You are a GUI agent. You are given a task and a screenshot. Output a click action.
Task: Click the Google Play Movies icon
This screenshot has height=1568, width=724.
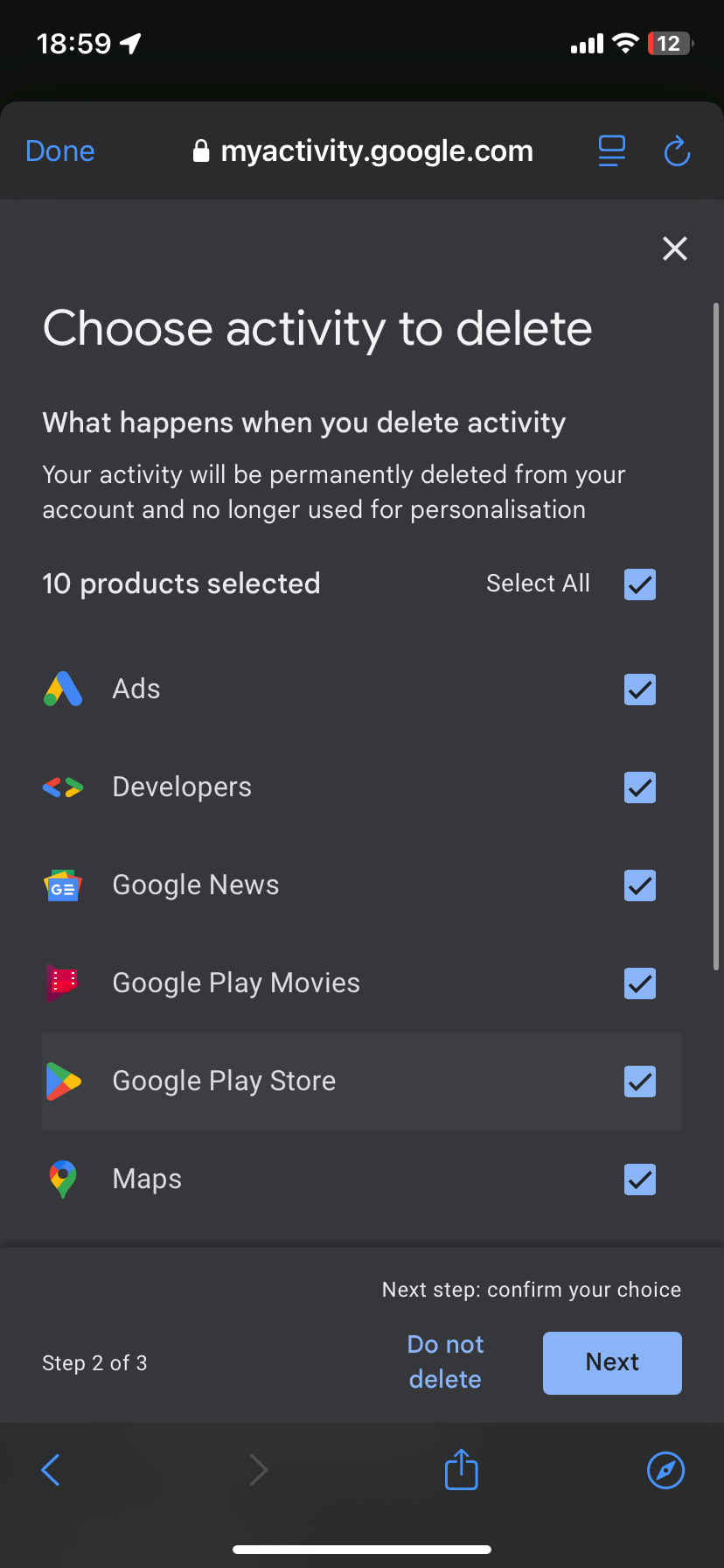(62, 983)
